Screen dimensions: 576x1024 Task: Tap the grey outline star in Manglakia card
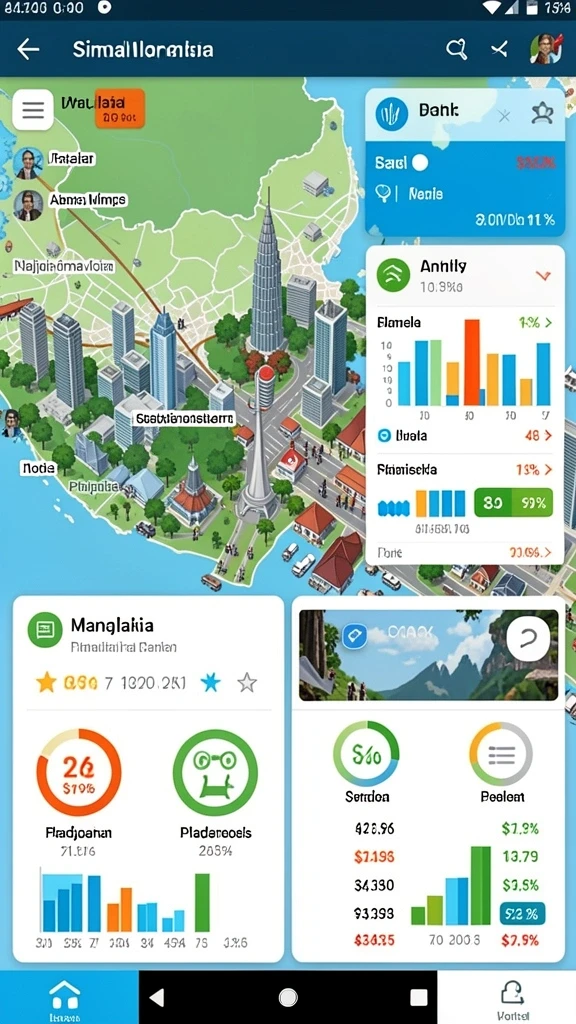click(247, 683)
